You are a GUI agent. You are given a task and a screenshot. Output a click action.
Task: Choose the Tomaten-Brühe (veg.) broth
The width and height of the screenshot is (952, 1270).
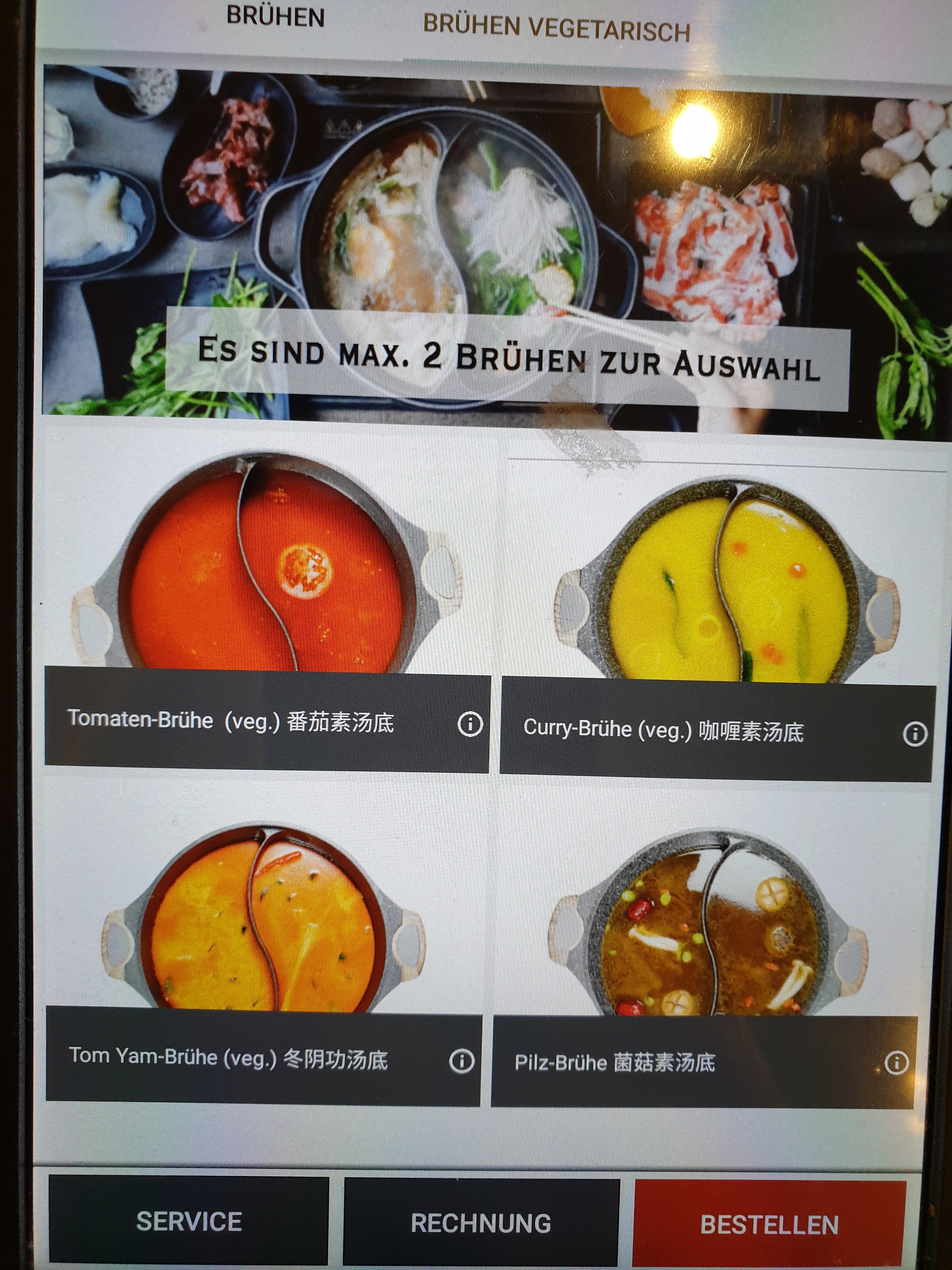click(x=265, y=574)
